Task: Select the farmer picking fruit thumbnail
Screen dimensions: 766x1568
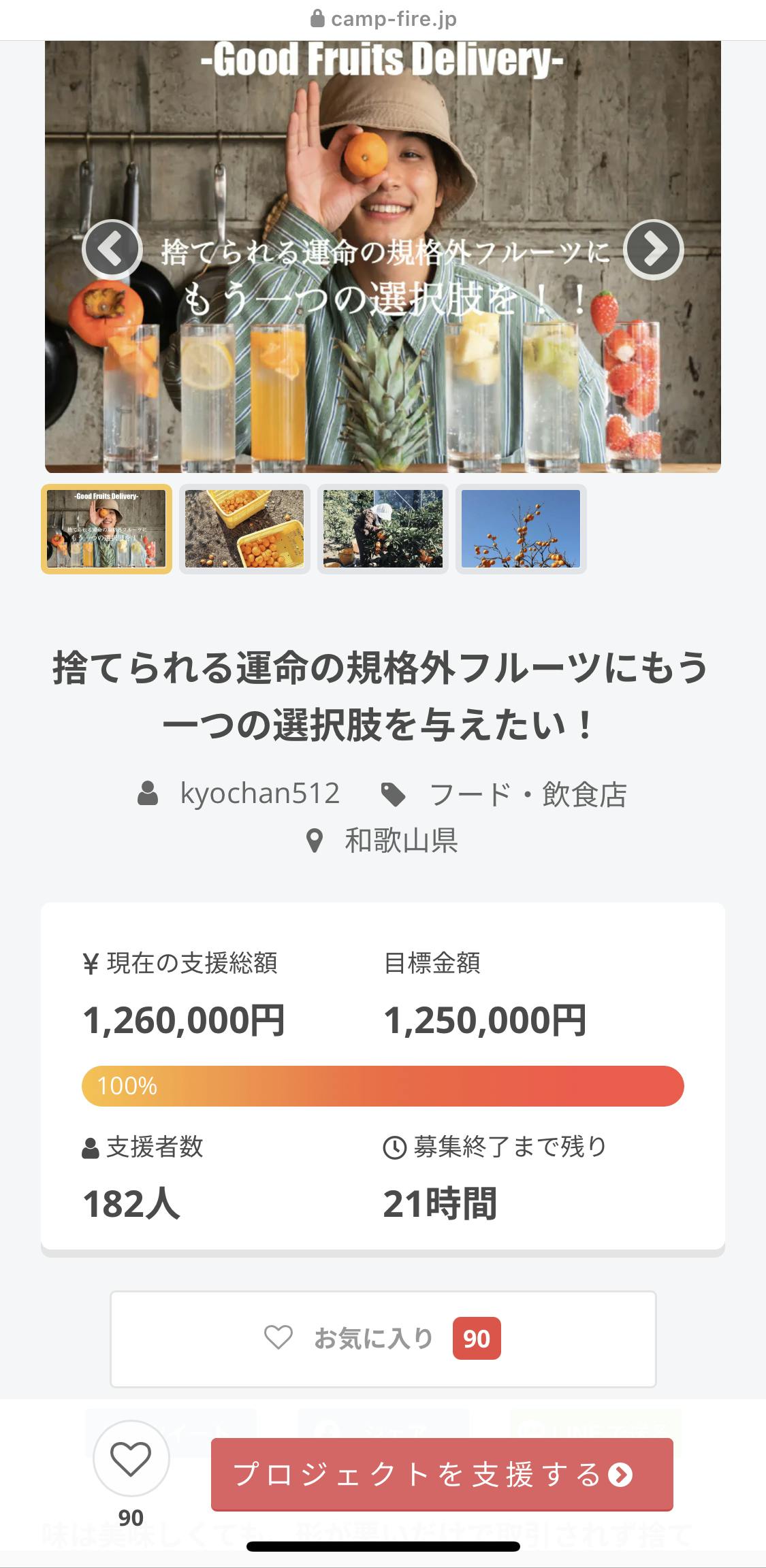Action: (x=383, y=529)
